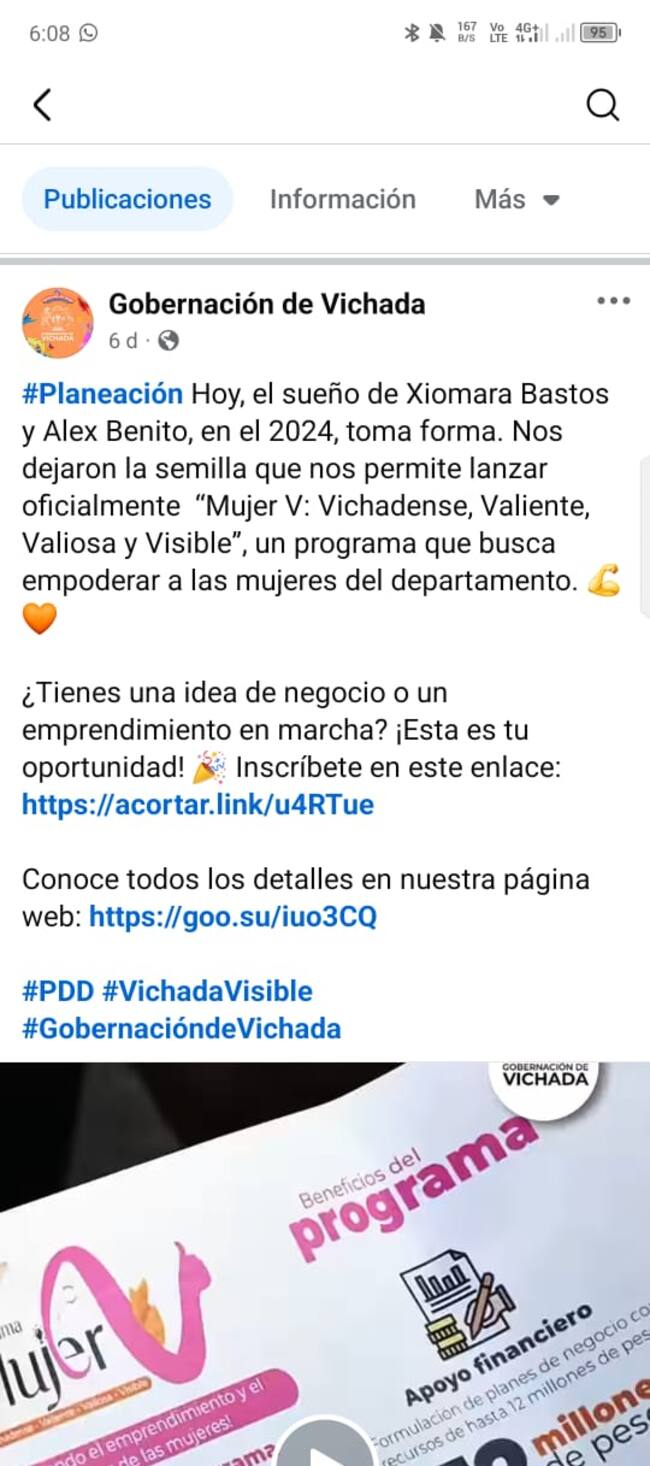
Task: Tap the #Planeación hashtag
Action: 102,394
